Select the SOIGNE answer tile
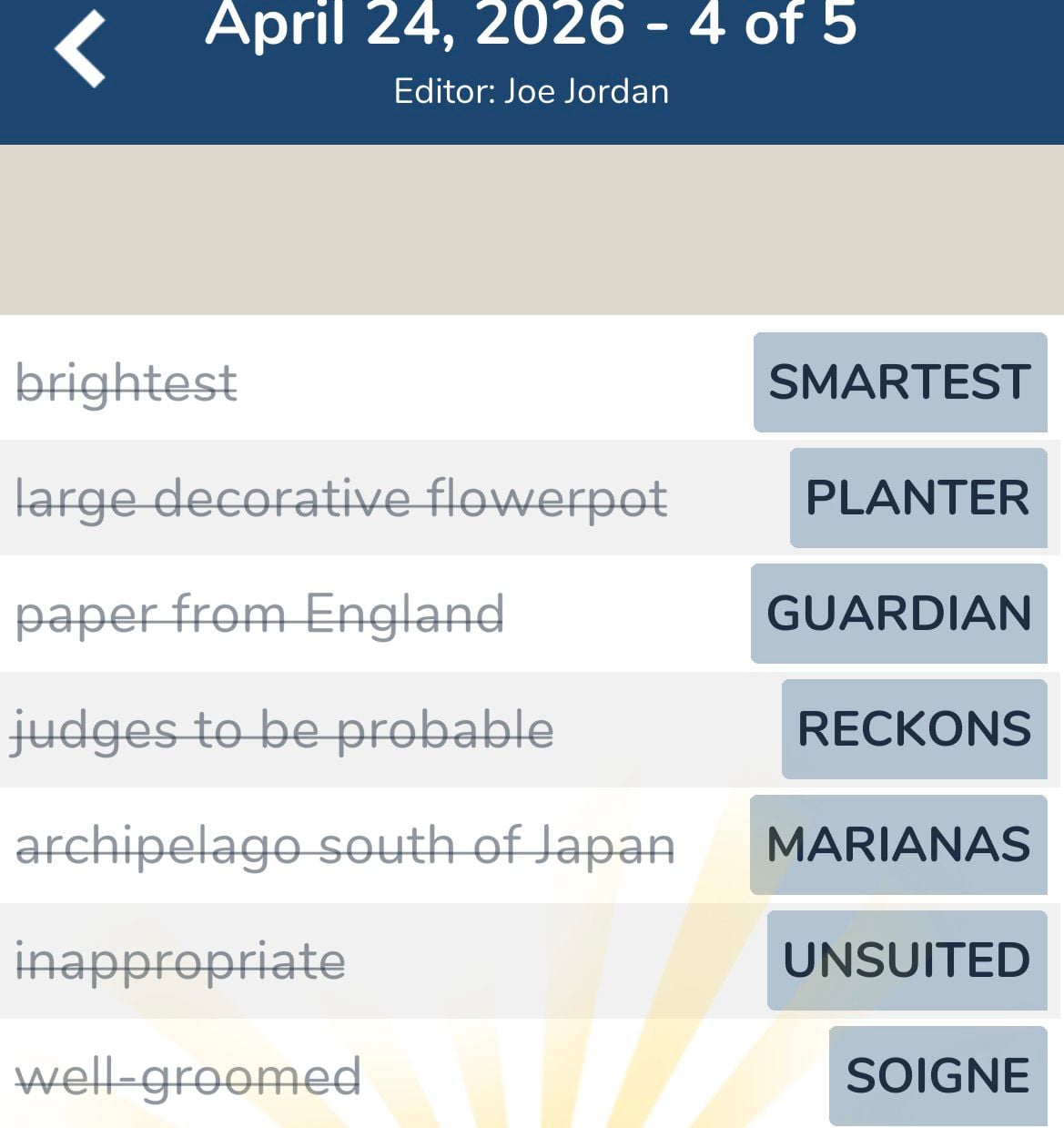1064x1128 pixels. click(937, 1074)
